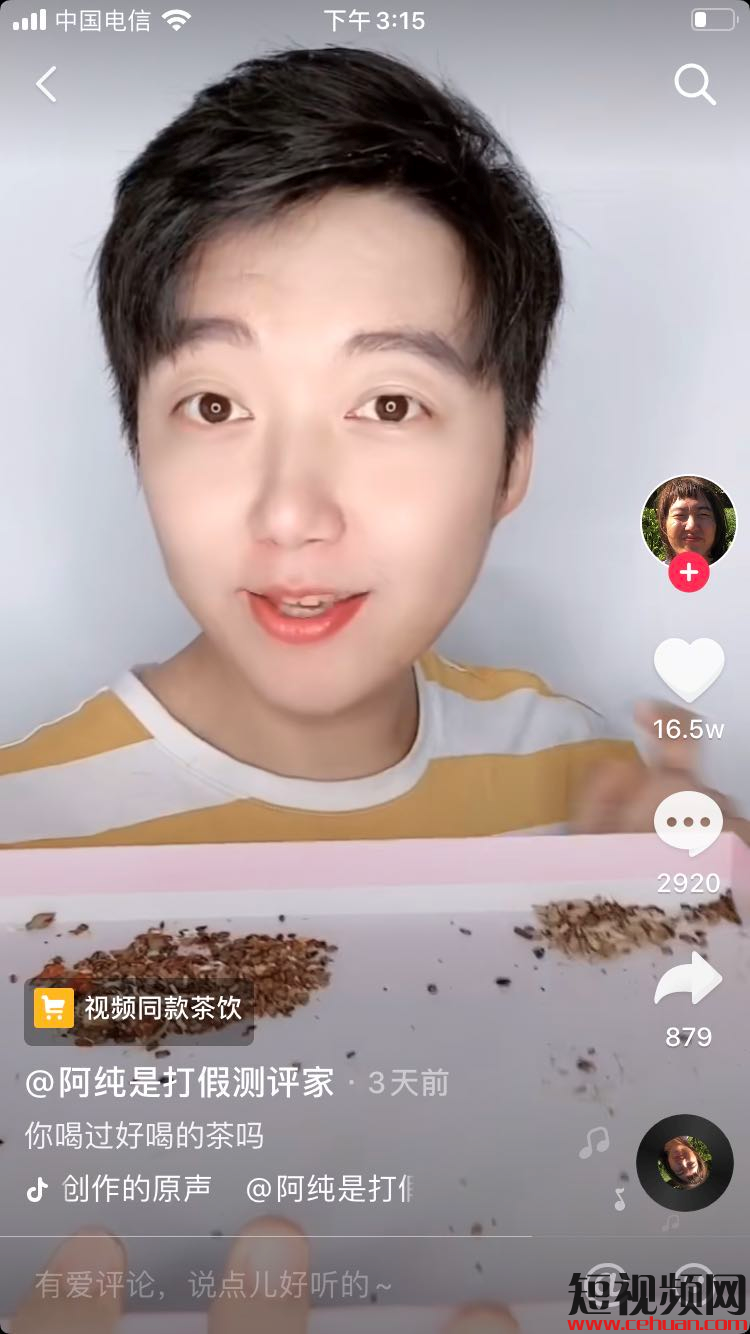Open @阿纯是打假测评家 username link
Screen dimensions: 750x1334
[181, 1082]
